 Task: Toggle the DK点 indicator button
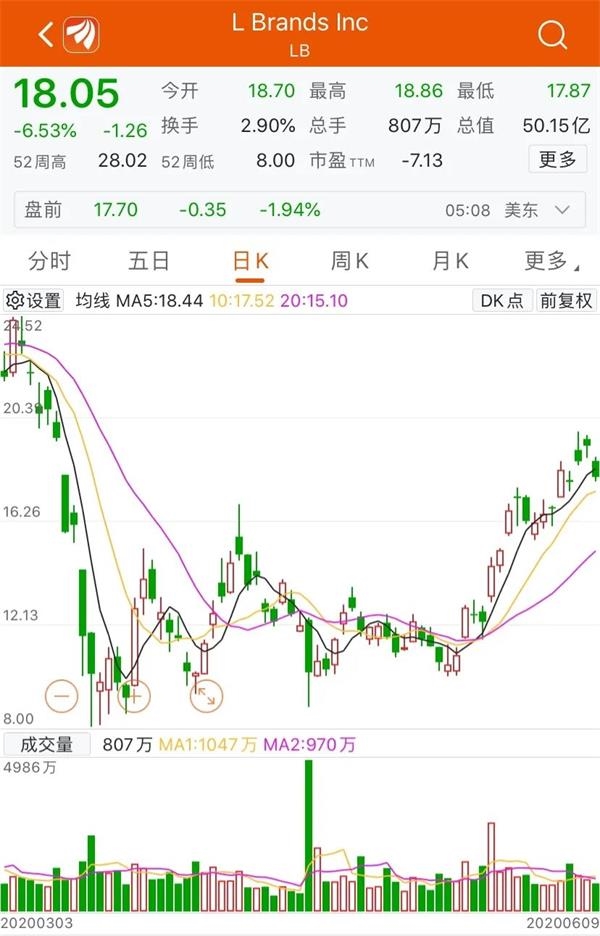click(501, 300)
